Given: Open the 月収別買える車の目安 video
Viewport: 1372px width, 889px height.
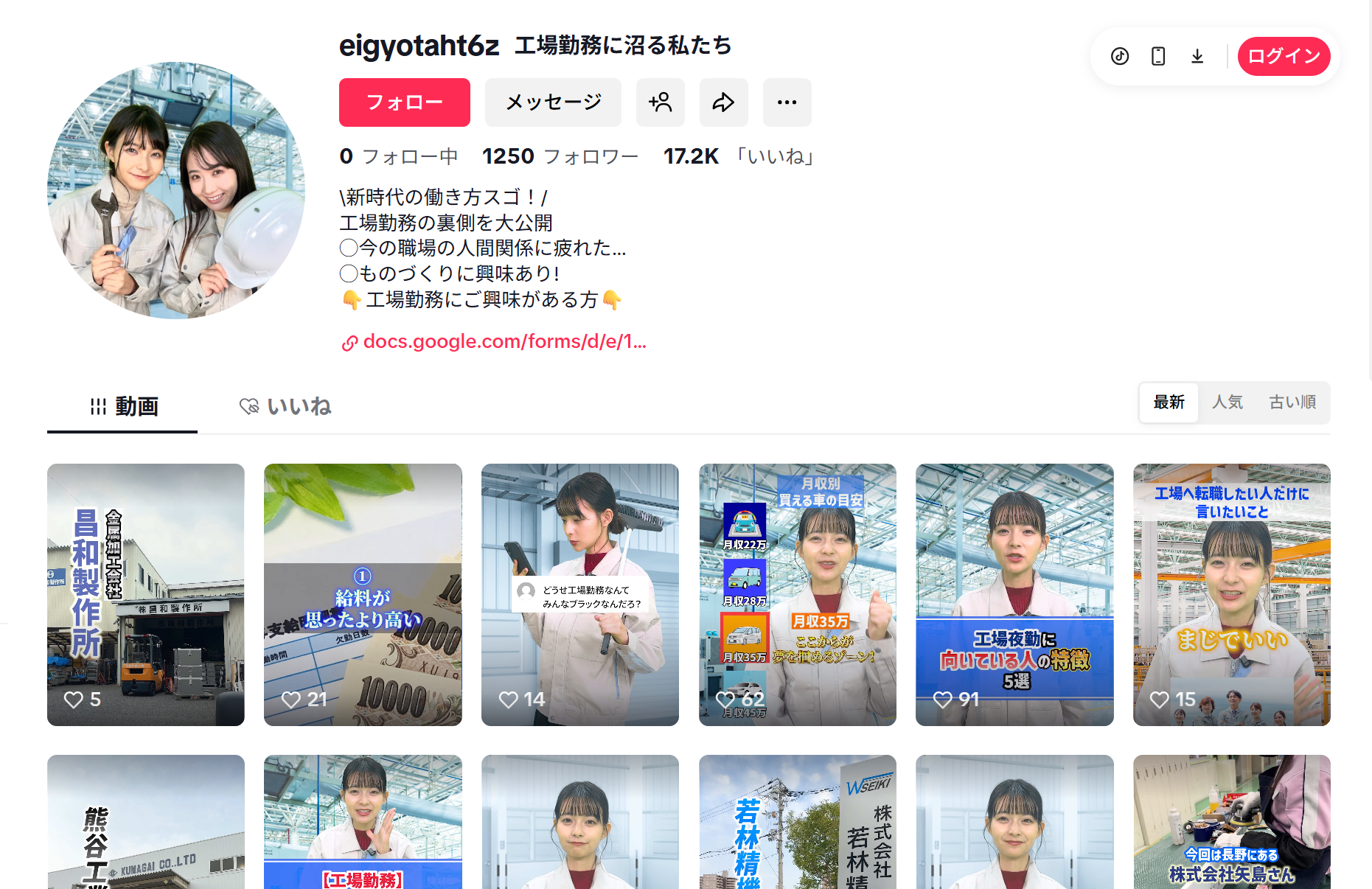Looking at the screenshot, I should click(797, 594).
